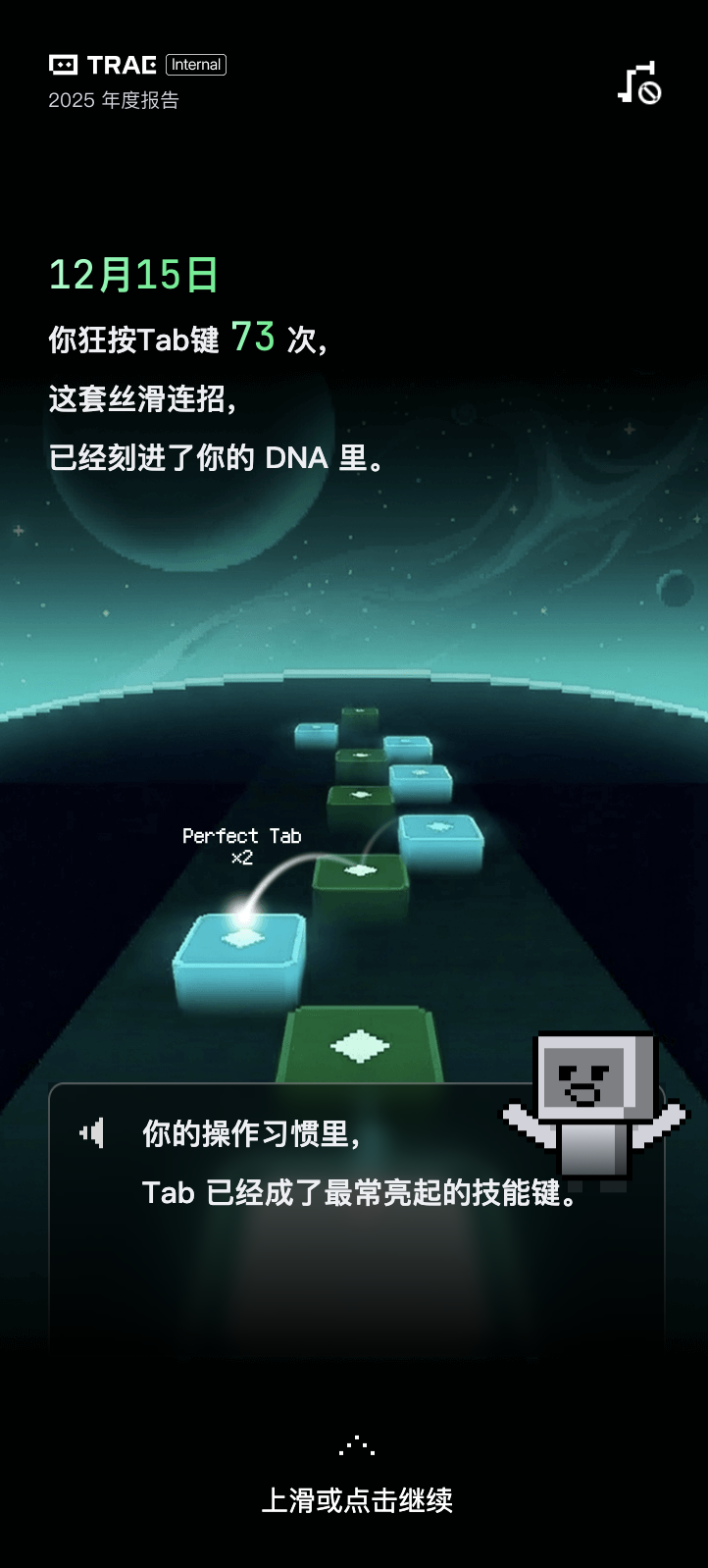Viewport: 708px width, 1568px height.
Task: Tap '上滑或点击继续' to continue
Action: pyautogui.click(x=357, y=1498)
